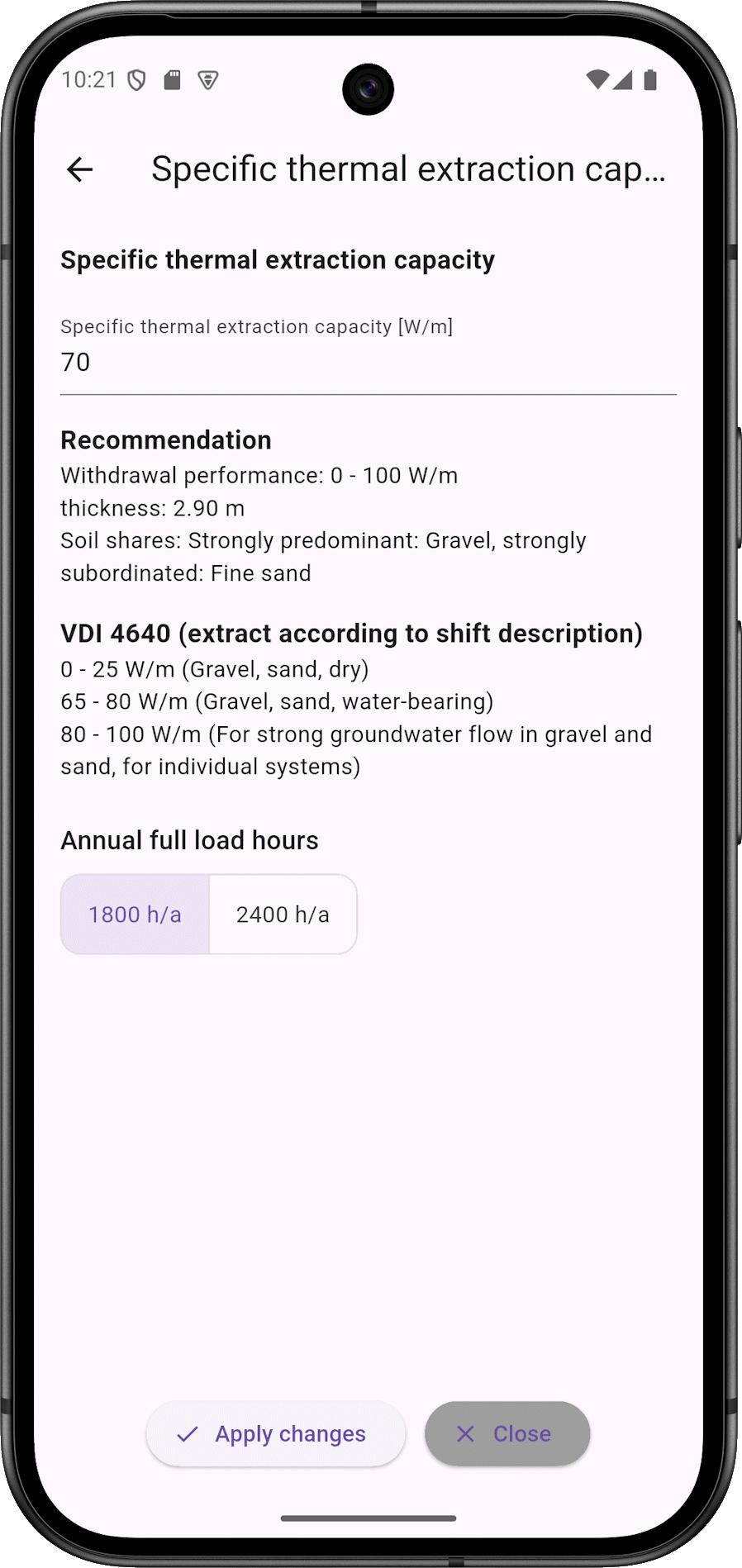Select 1800 h/a full load hours
742x1568 pixels.
point(135,915)
